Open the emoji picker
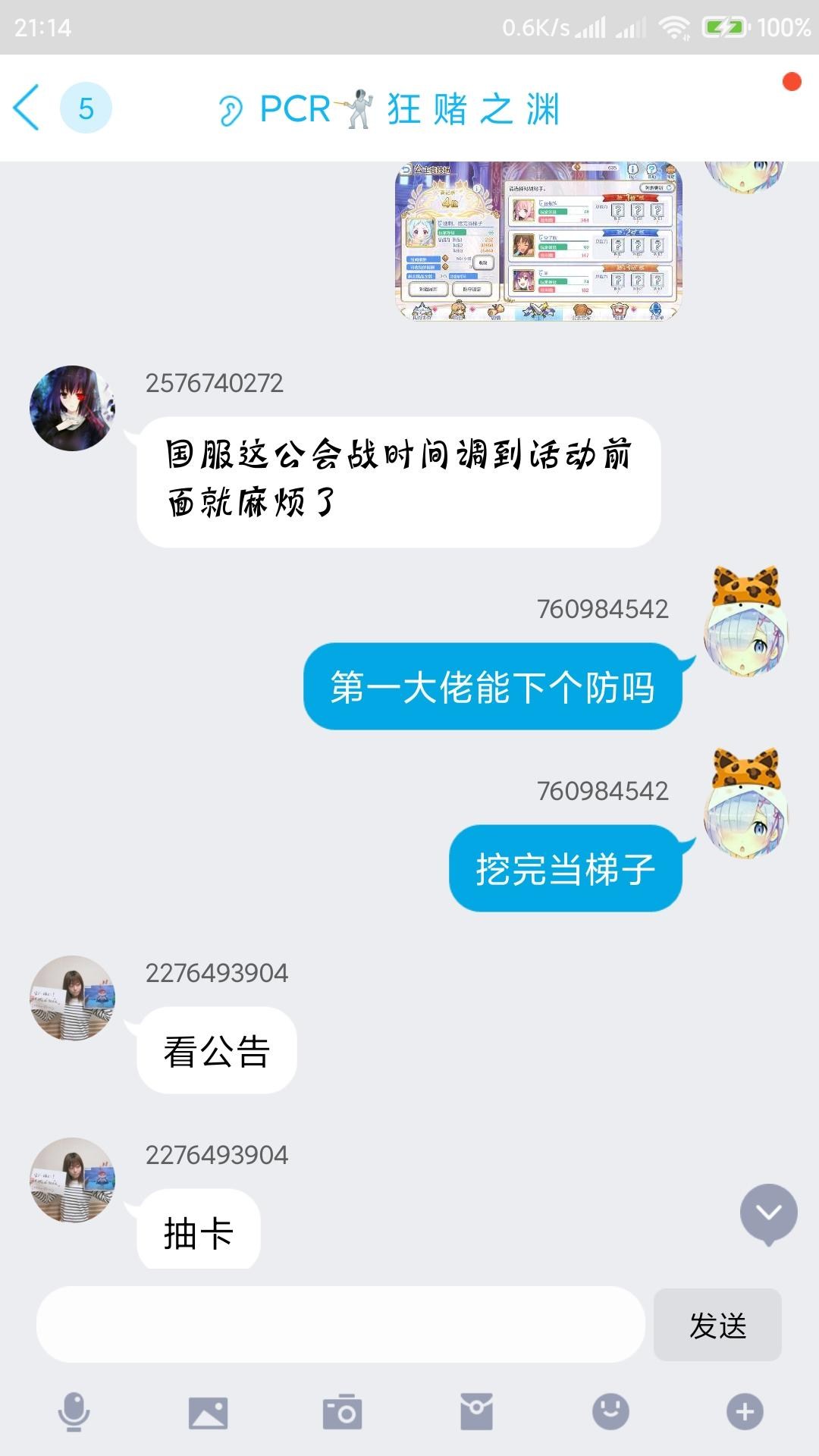819x1456 pixels. [x=610, y=1412]
